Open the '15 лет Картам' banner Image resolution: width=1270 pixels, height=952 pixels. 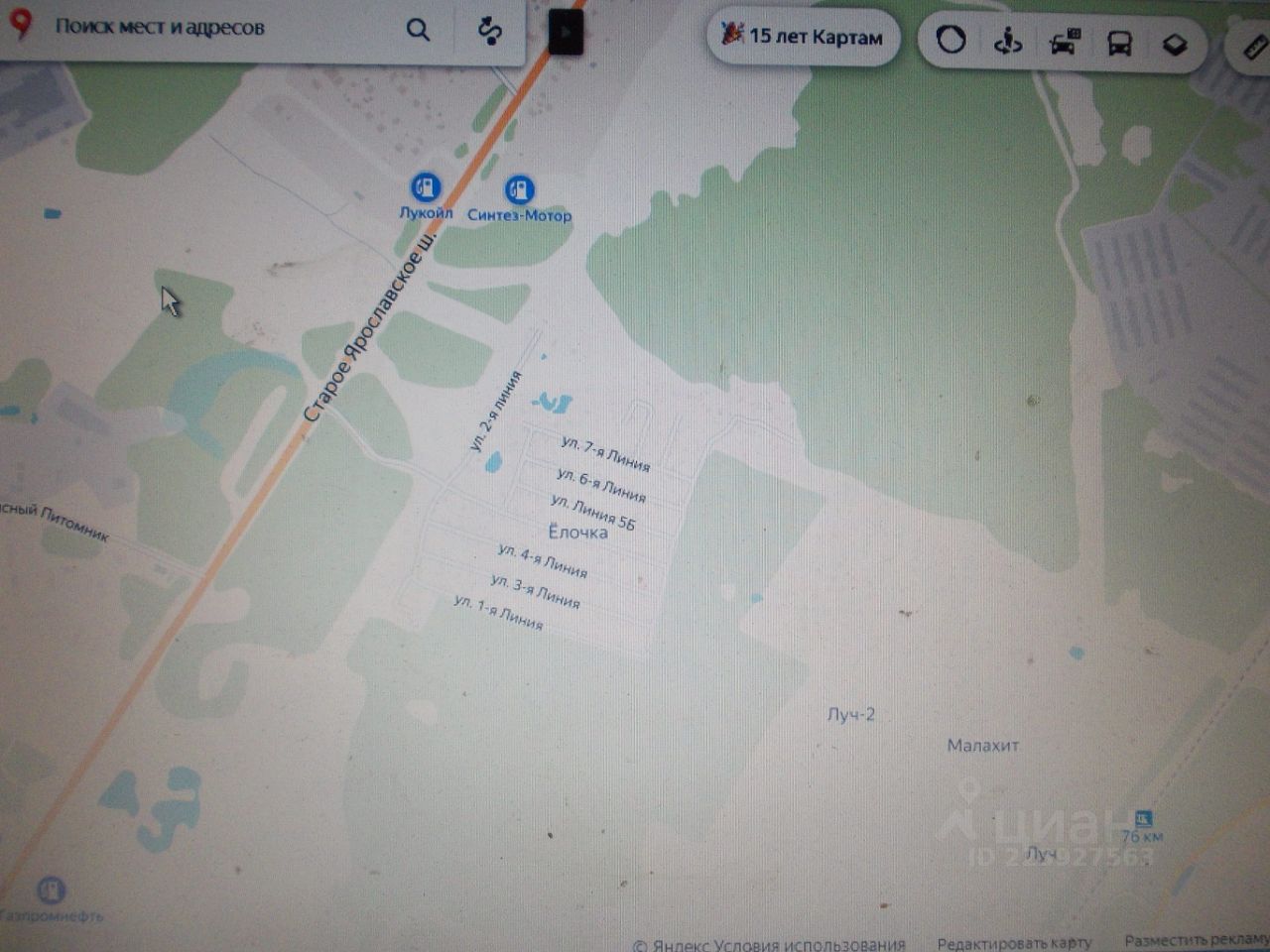point(804,37)
